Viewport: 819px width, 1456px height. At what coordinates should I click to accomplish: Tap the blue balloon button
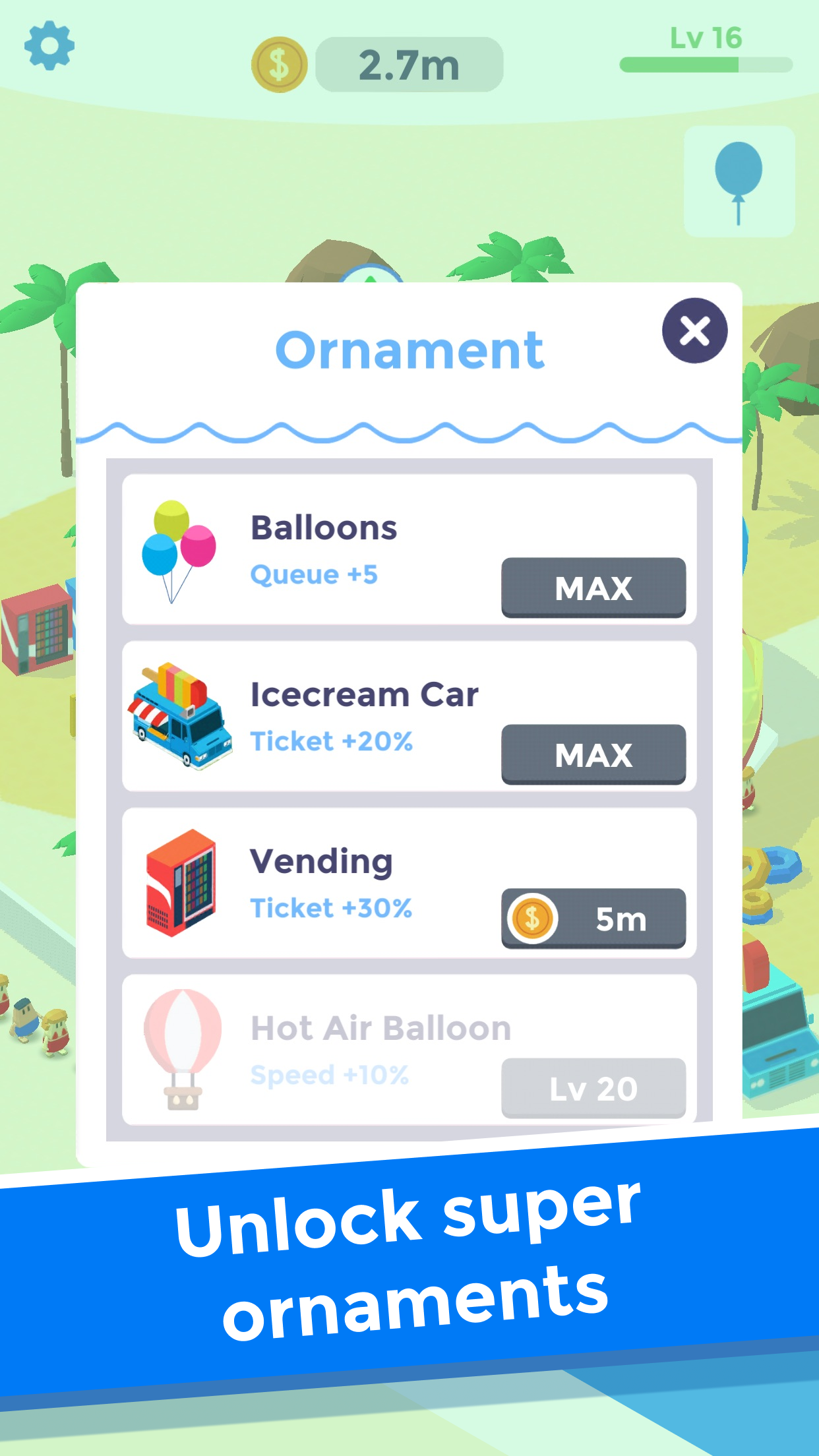(x=739, y=181)
